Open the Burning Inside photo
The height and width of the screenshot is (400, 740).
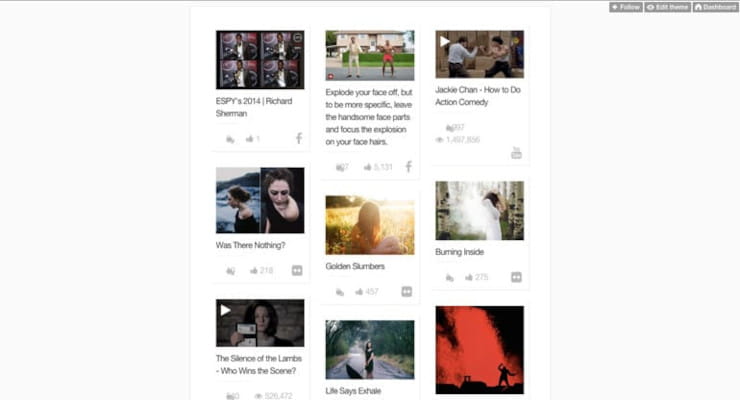pos(479,210)
